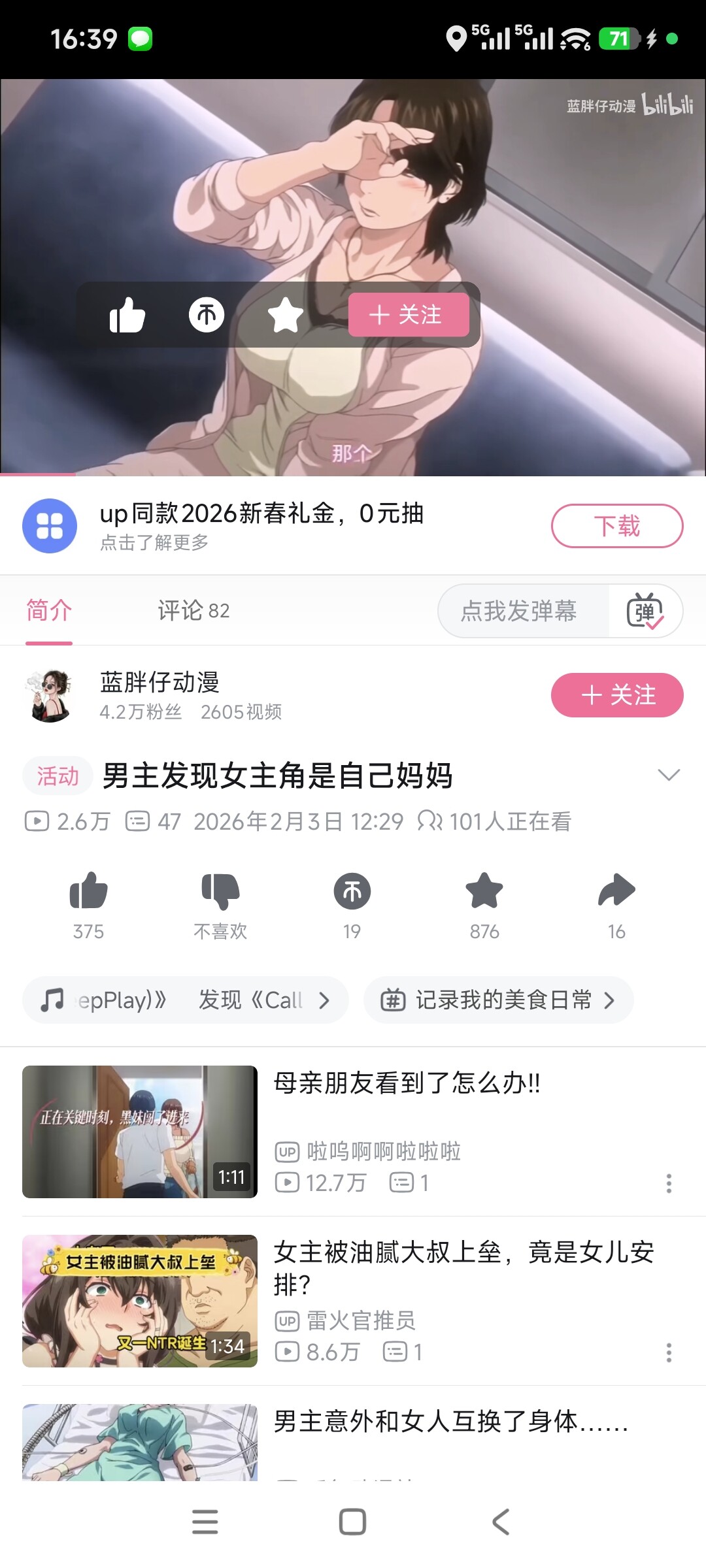Tap the 下载 download button
The height and width of the screenshot is (1568, 706).
point(616,526)
